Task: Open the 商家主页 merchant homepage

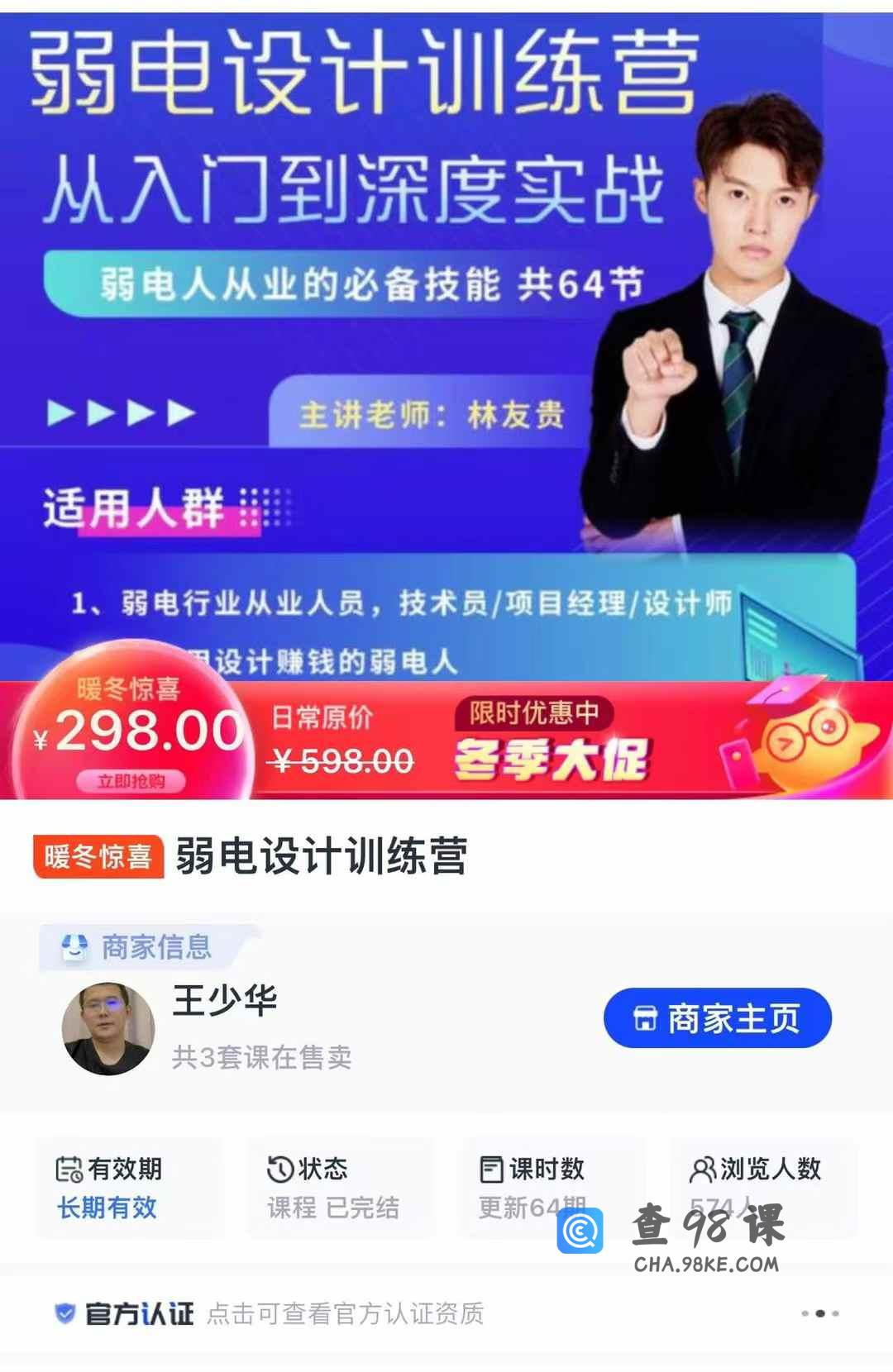Action: (717, 1017)
